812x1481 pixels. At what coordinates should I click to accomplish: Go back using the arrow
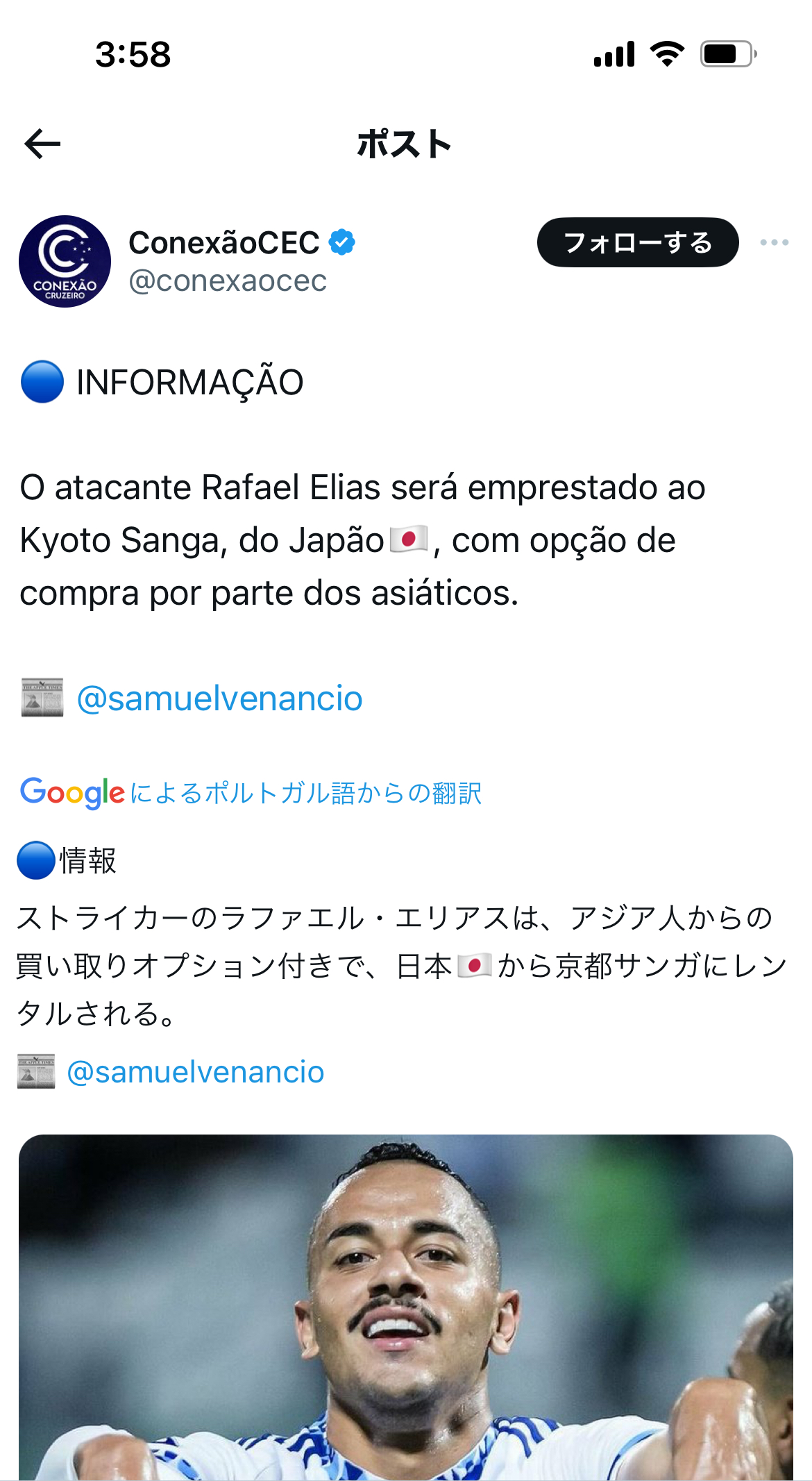coord(42,144)
